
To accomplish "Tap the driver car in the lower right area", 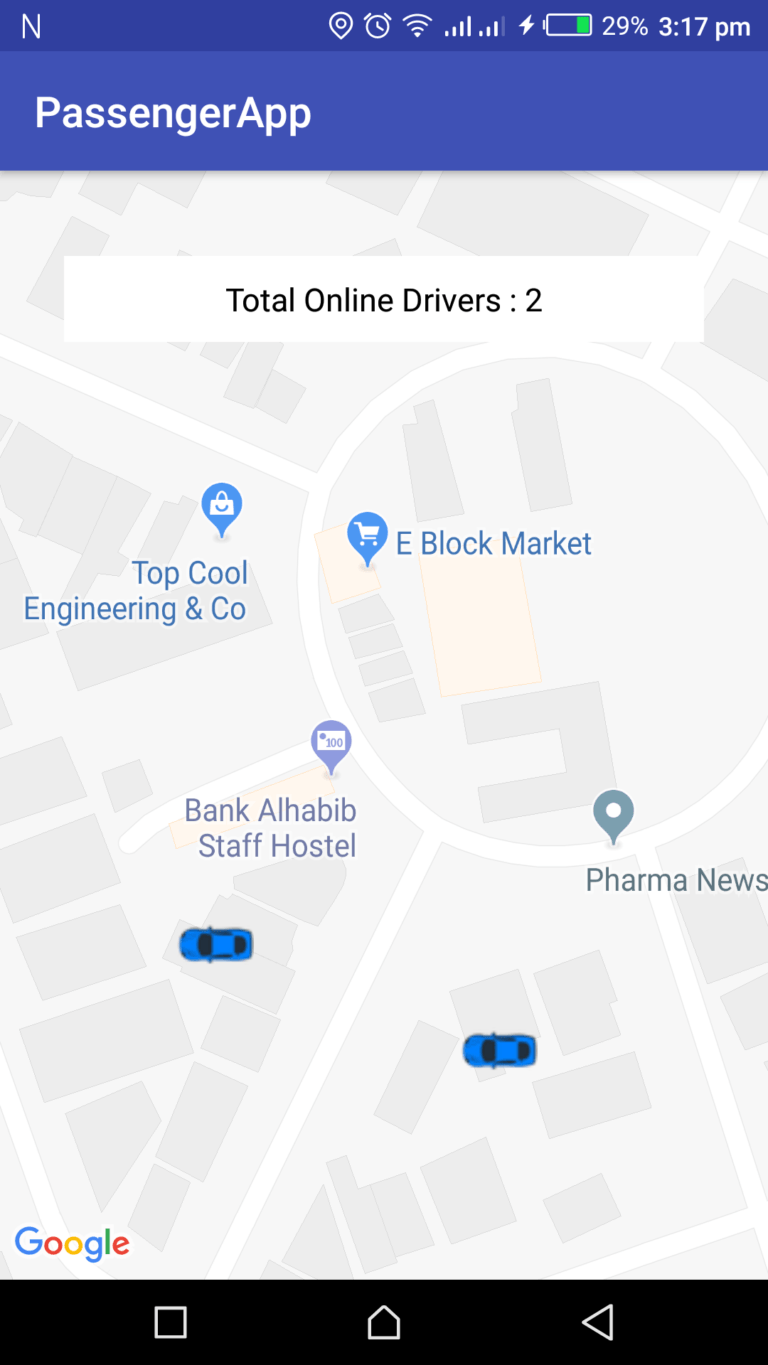I will (x=499, y=1050).
